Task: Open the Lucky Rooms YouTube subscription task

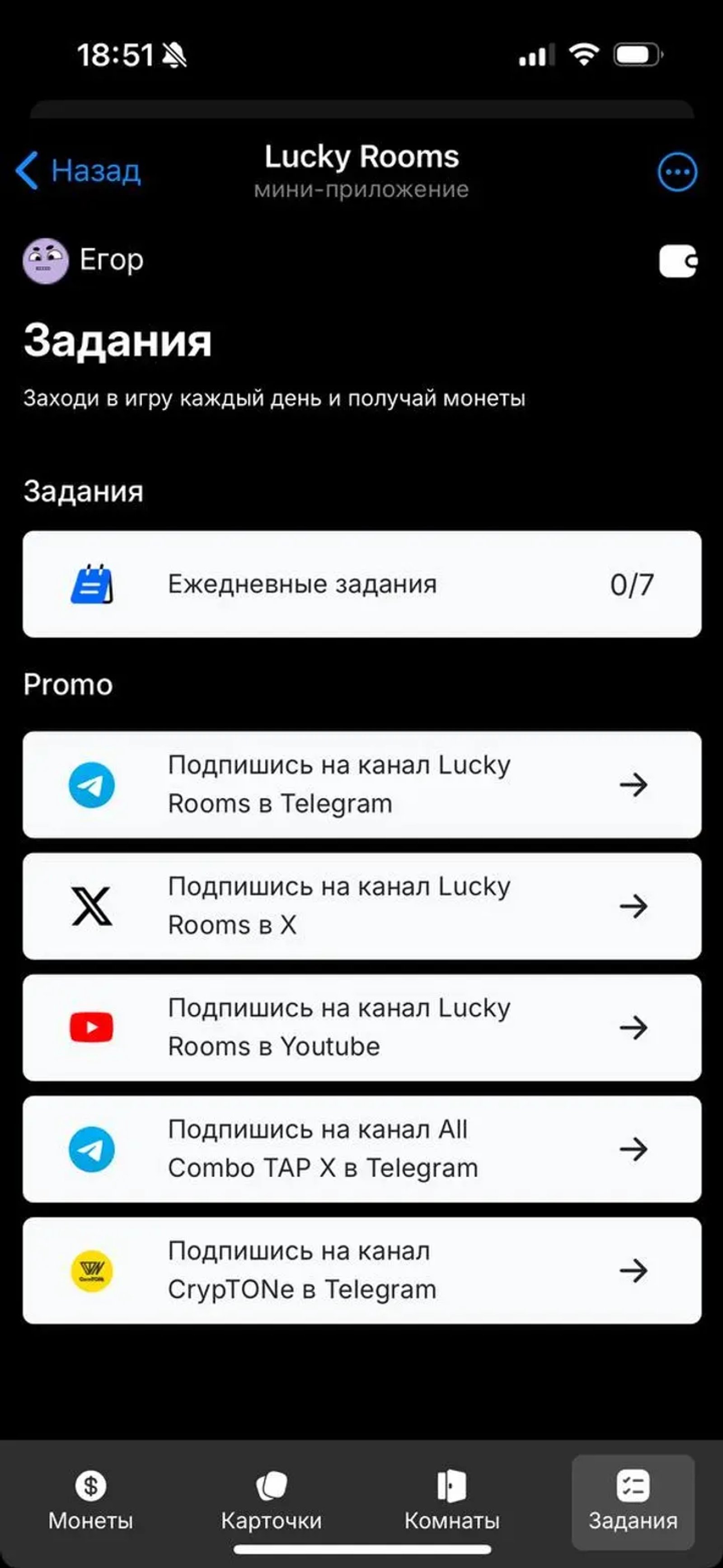Action: [x=361, y=1027]
